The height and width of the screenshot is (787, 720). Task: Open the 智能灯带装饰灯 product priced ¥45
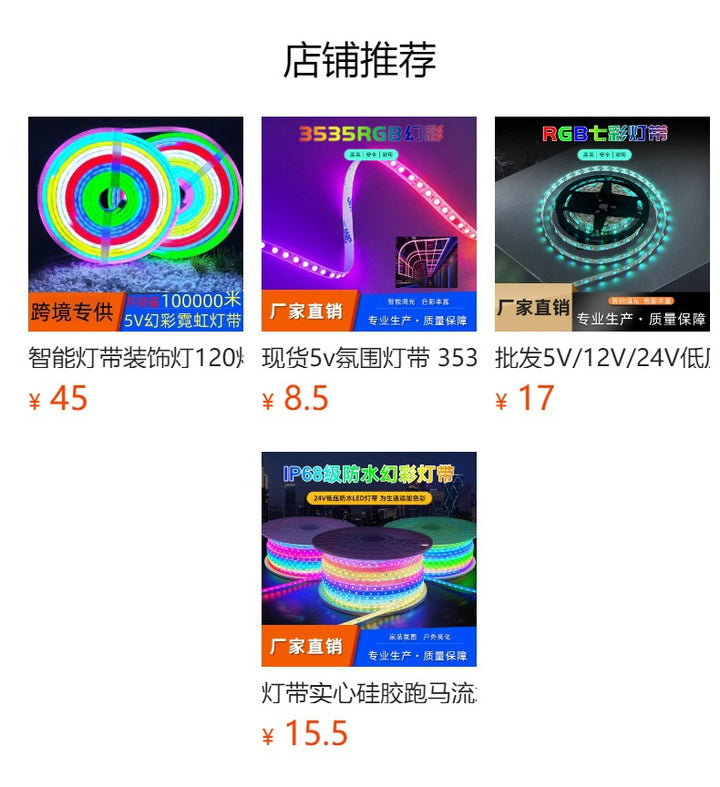pyautogui.click(x=135, y=224)
